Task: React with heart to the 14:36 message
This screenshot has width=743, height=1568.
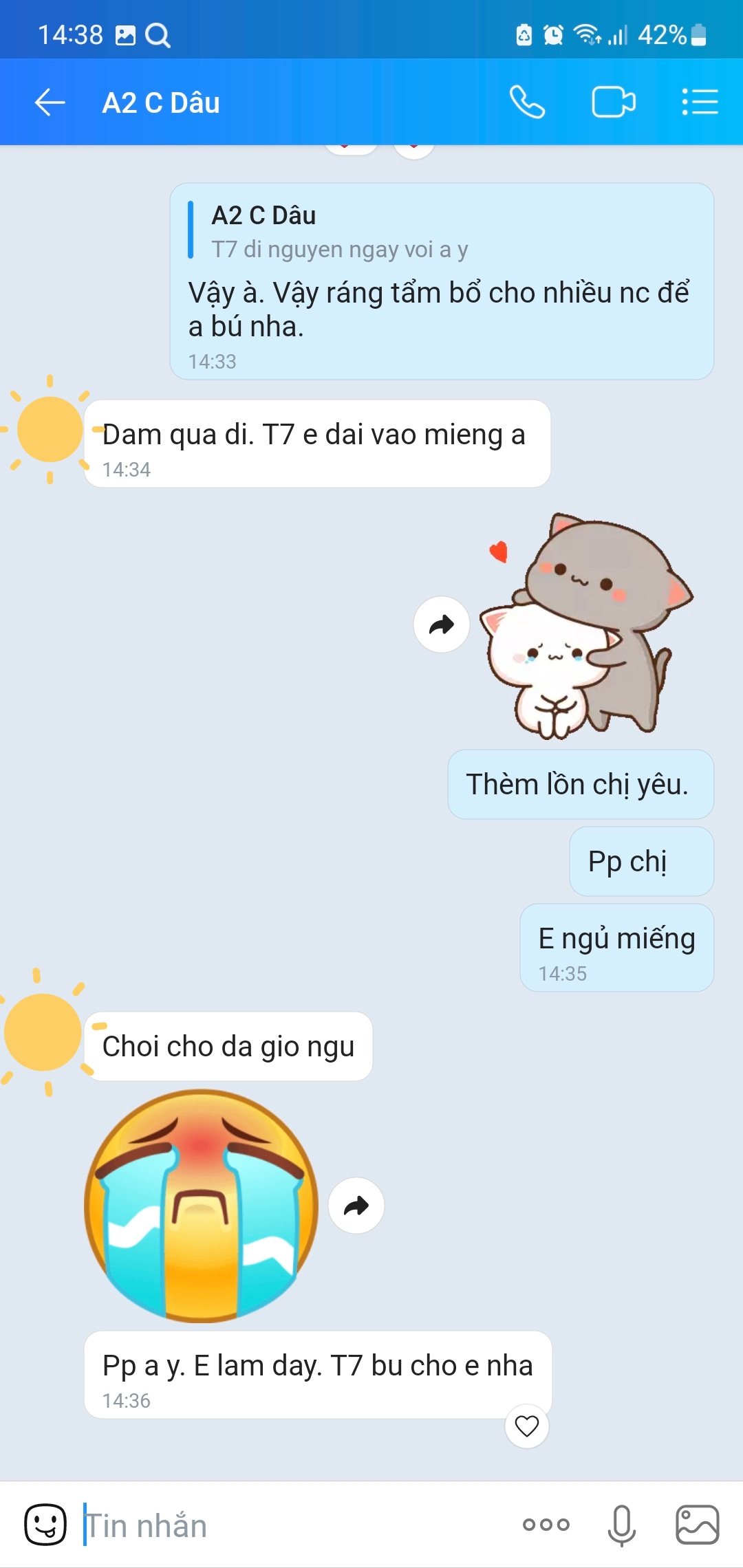Action: [x=527, y=1426]
